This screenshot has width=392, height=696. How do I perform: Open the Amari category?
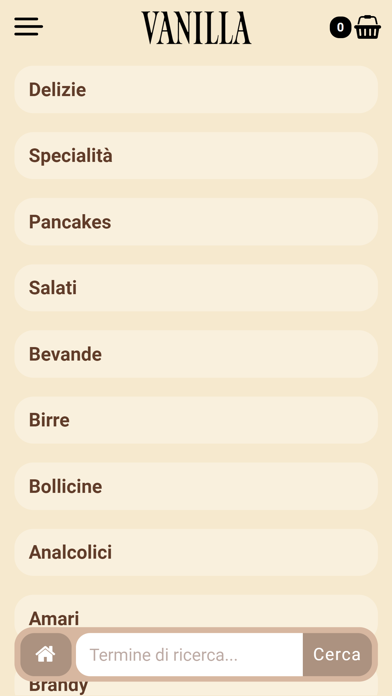coord(196,613)
